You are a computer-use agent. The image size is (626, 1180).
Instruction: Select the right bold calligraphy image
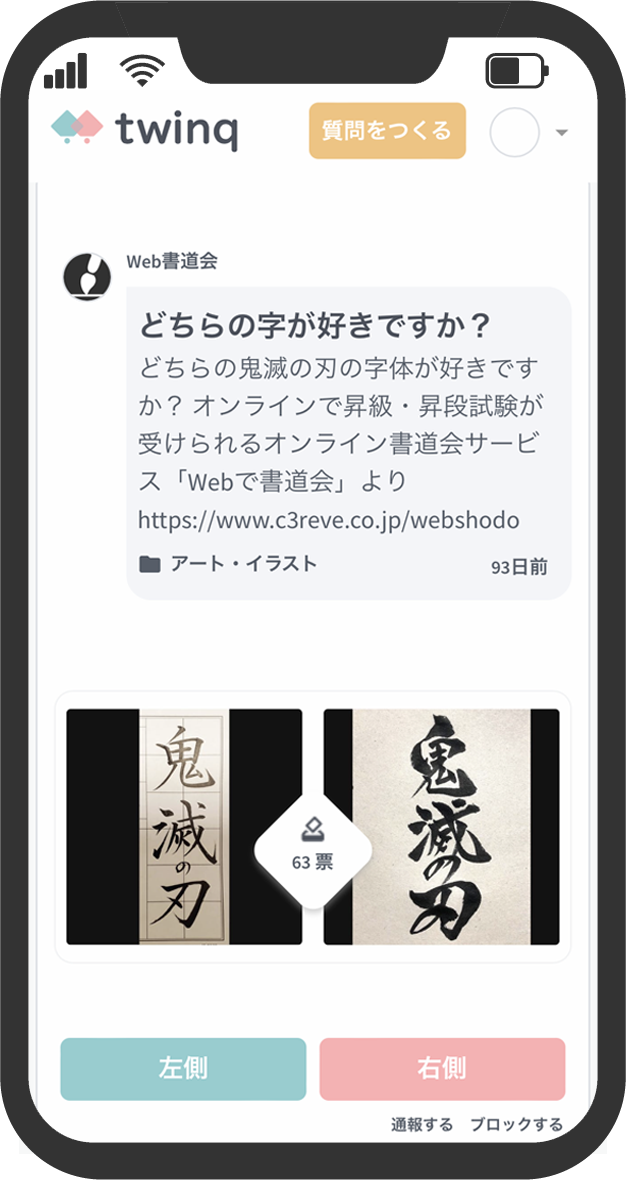[x=441, y=827]
